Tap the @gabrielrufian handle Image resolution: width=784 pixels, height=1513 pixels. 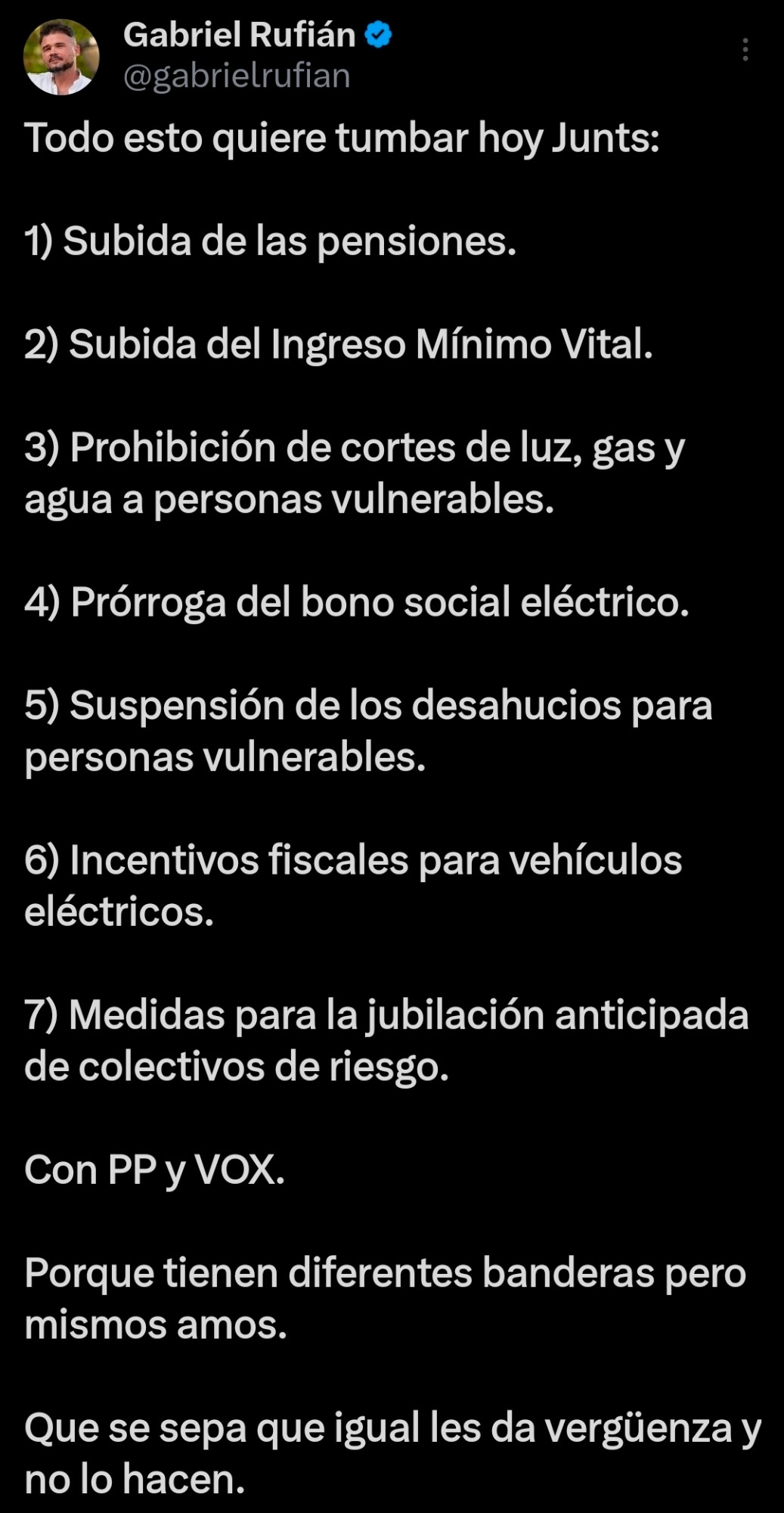(x=237, y=76)
